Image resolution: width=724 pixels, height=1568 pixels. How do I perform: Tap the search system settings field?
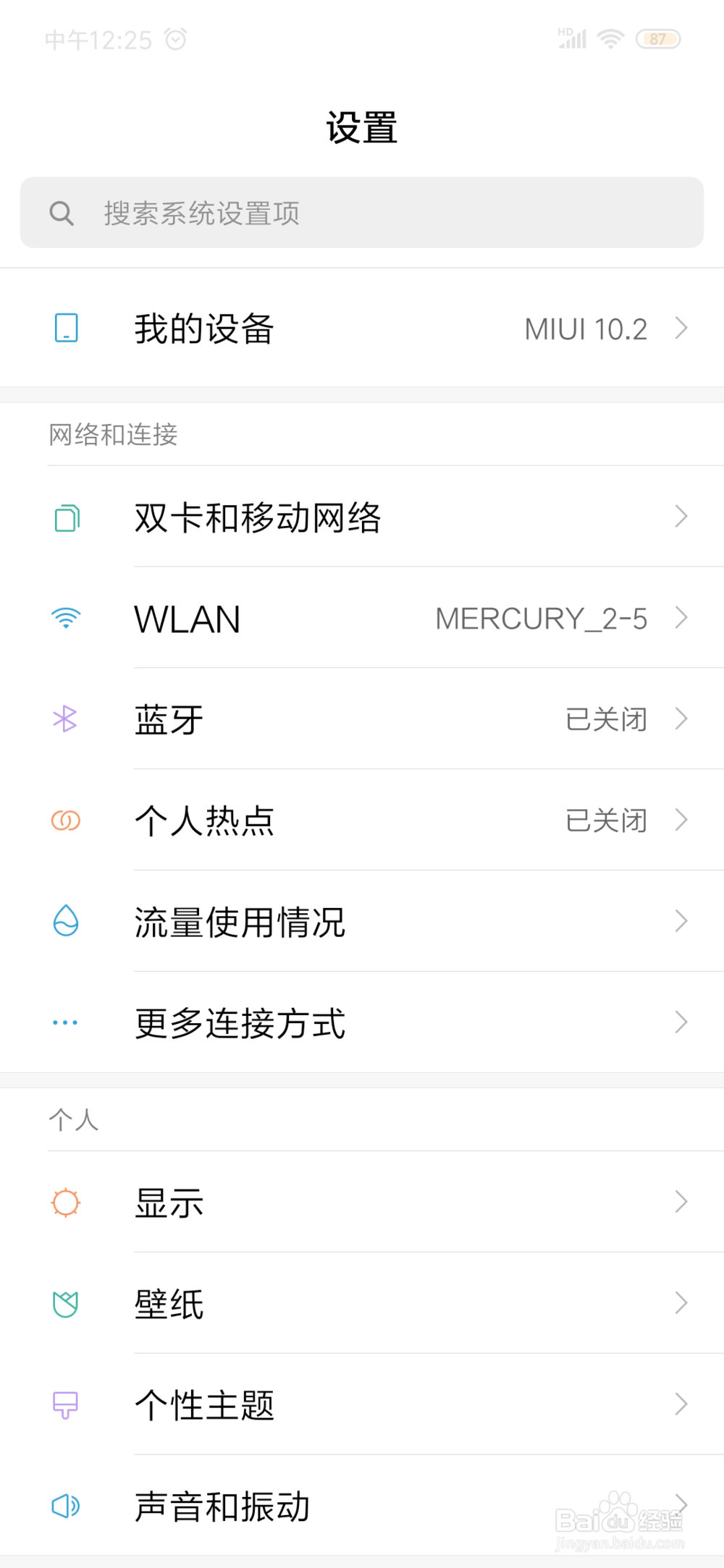tap(362, 213)
